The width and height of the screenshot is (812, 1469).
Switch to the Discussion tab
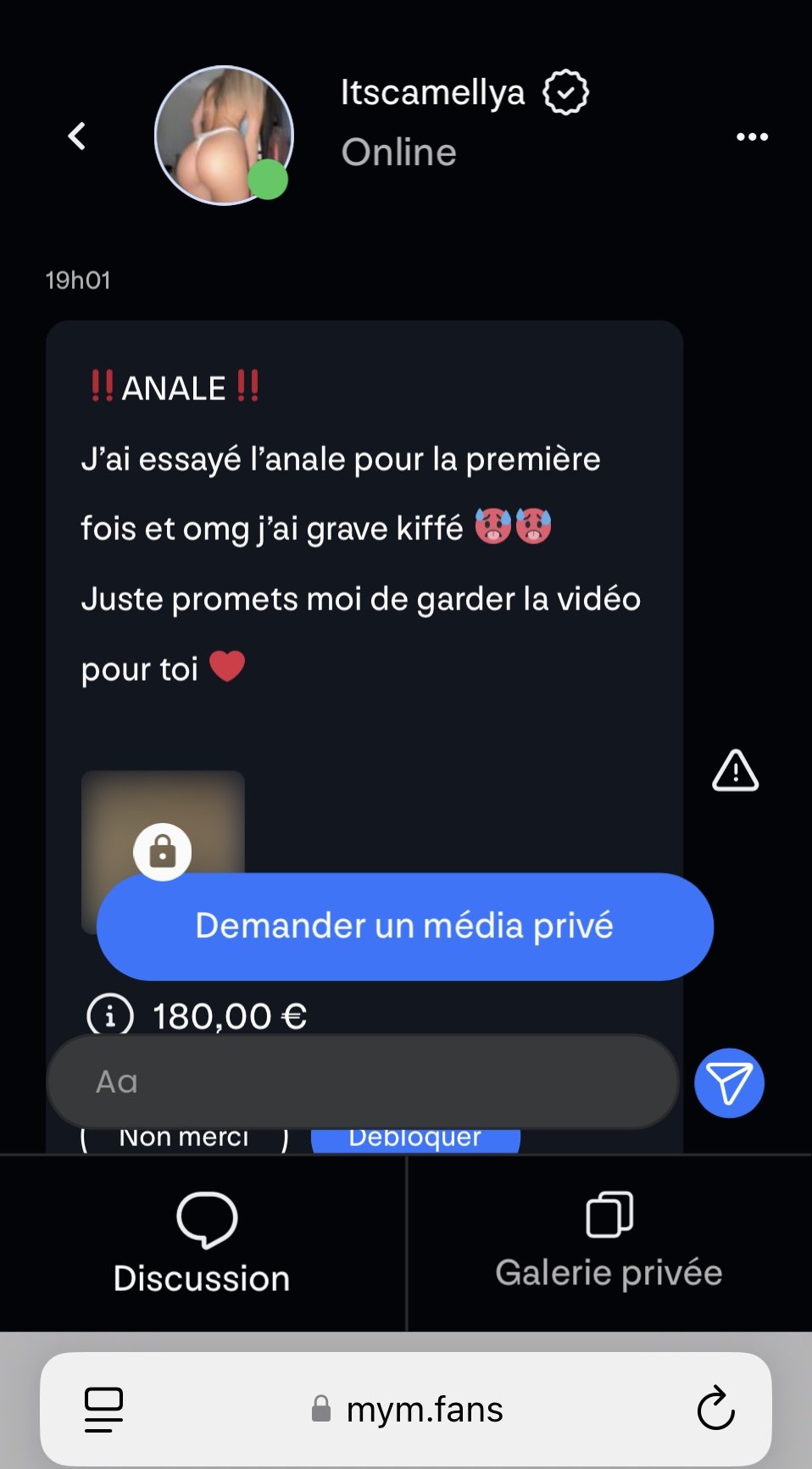pos(203,1244)
